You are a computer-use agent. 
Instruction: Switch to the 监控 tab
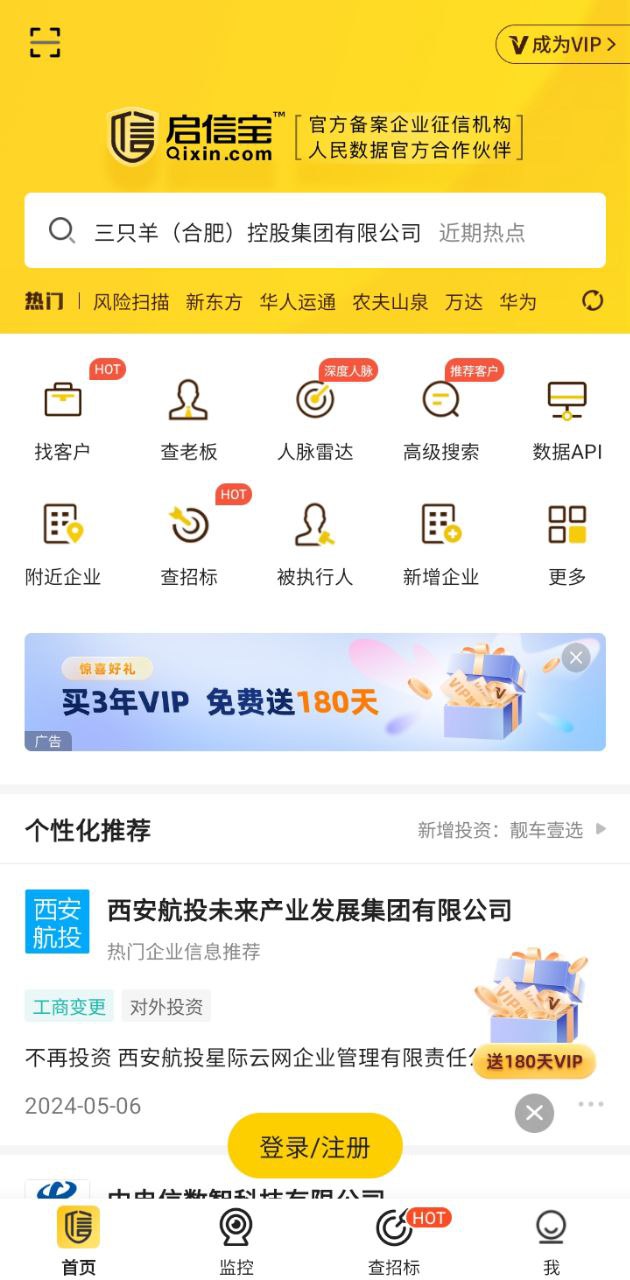(x=236, y=1240)
